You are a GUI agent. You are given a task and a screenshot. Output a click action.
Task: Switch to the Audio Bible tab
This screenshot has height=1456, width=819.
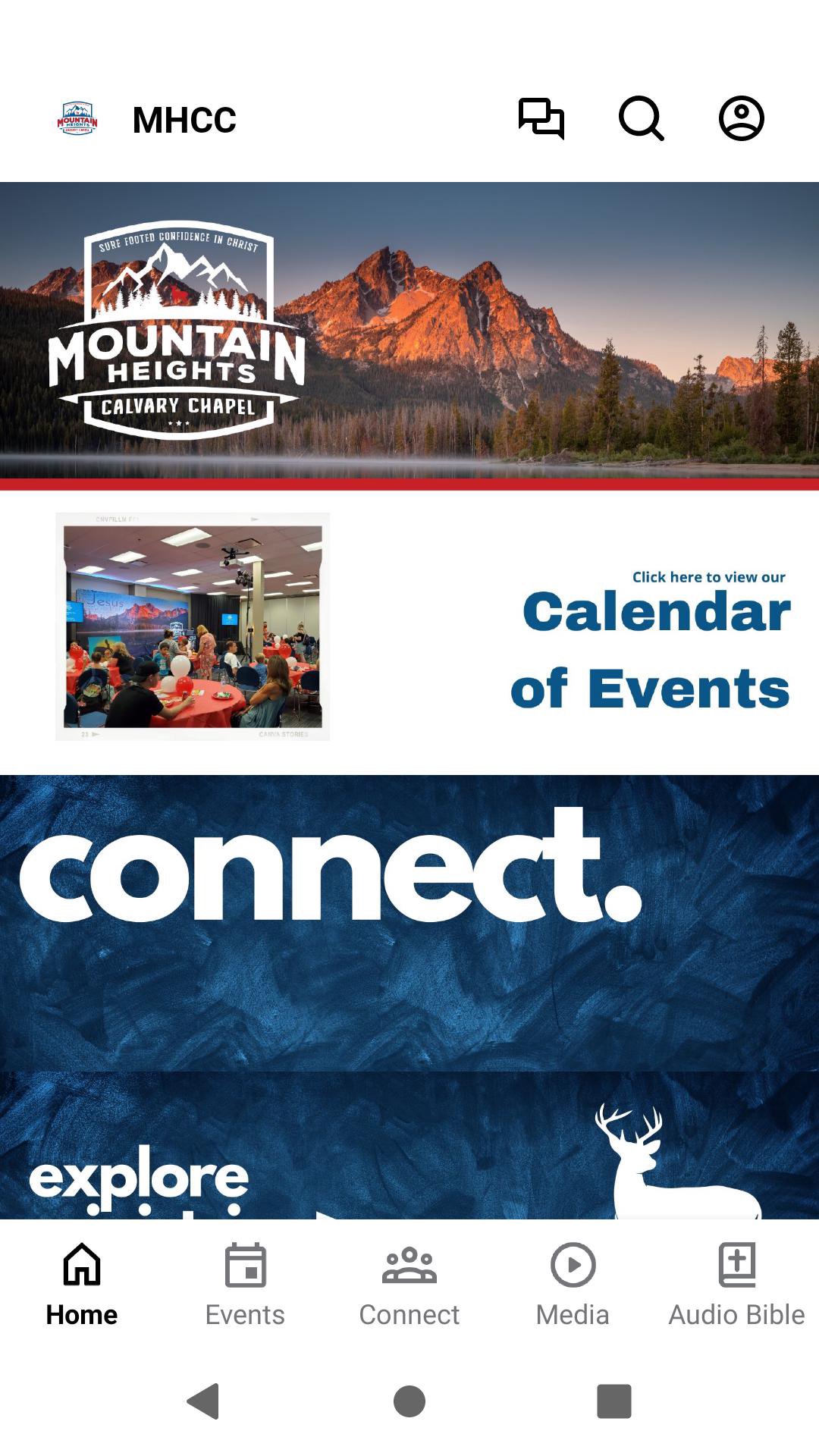point(736,1283)
